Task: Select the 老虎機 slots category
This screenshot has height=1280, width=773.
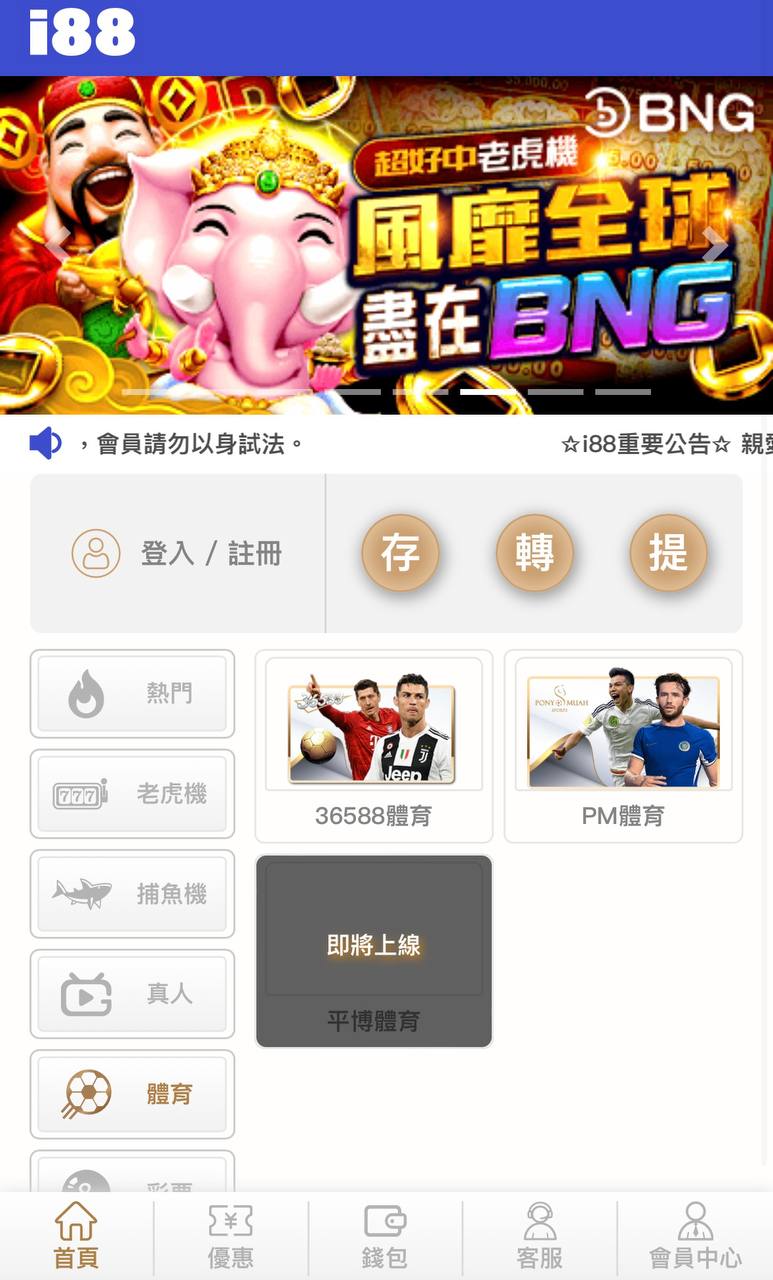Action: point(132,794)
